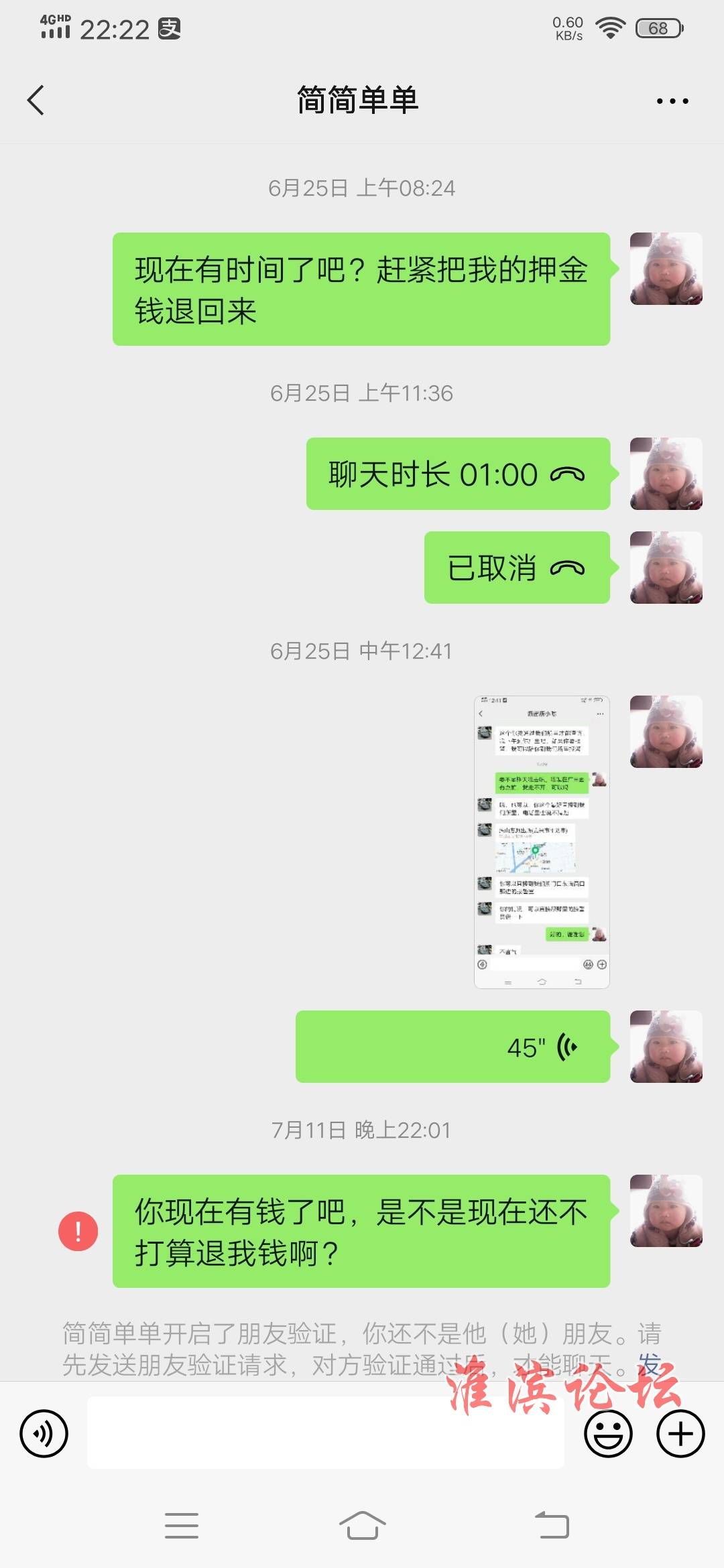Image resolution: width=724 pixels, height=1568 pixels.
Task: Go back from the 简简单单 chat
Action: [36, 101]
